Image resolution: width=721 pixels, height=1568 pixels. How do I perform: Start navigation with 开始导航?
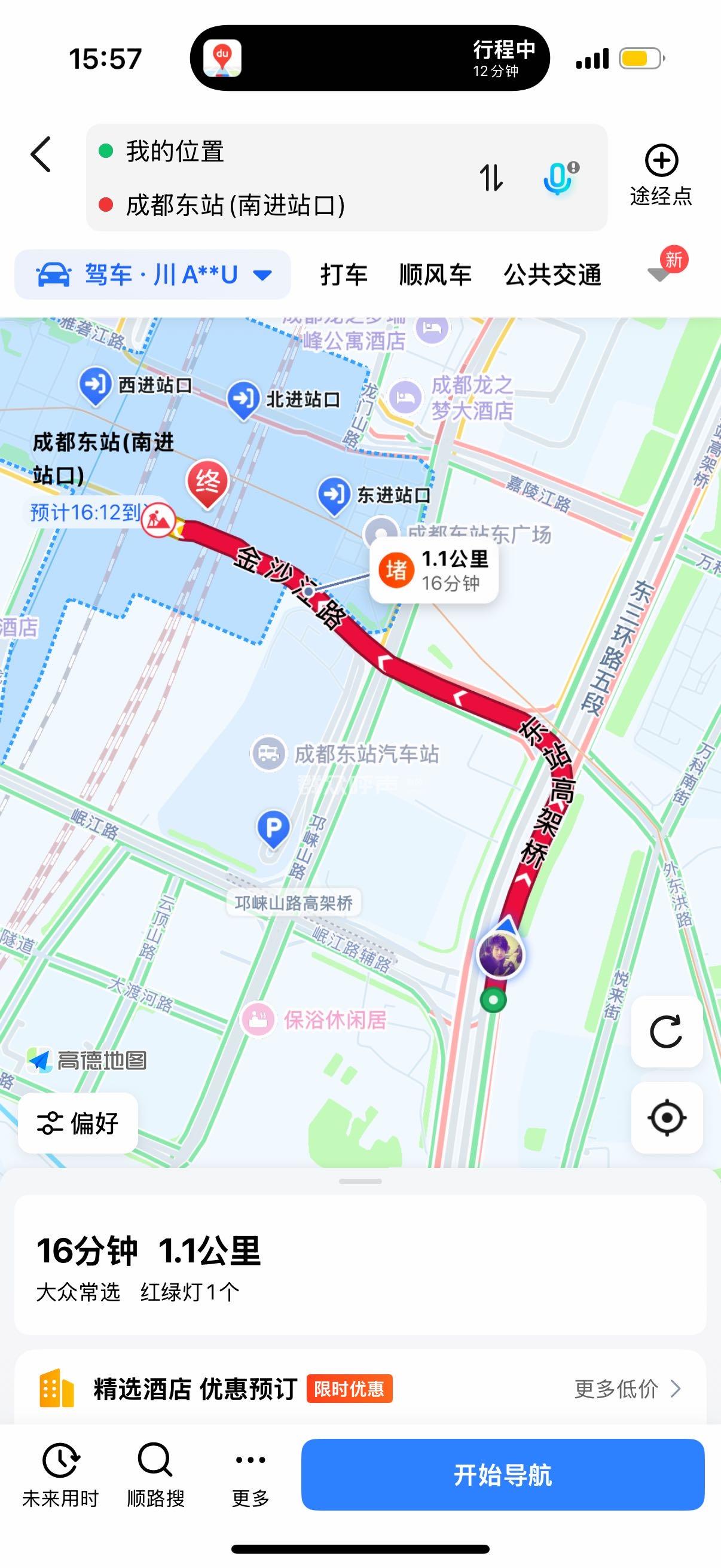(503, 1474)
